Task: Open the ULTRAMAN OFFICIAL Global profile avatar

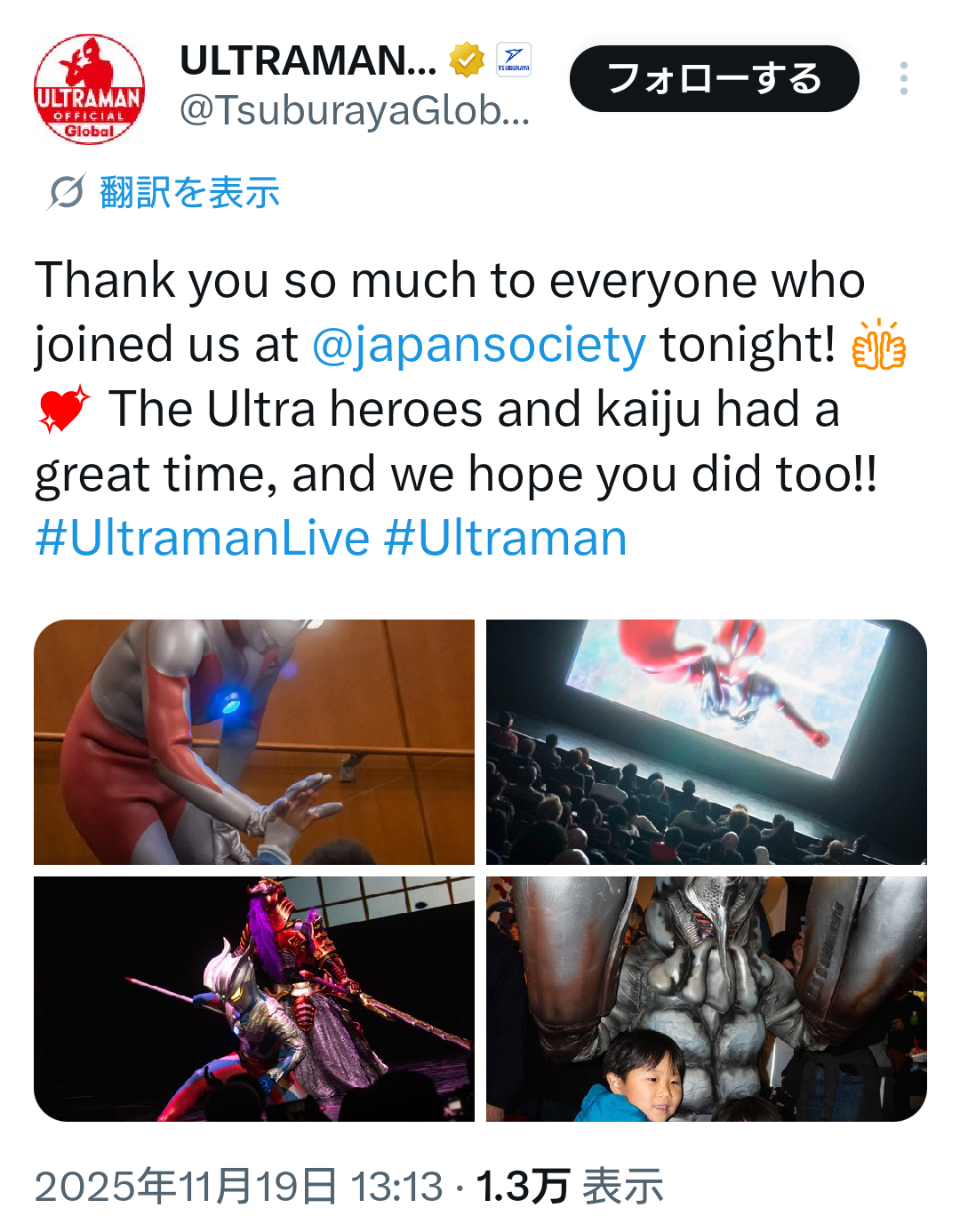Action: click(89, 89)
